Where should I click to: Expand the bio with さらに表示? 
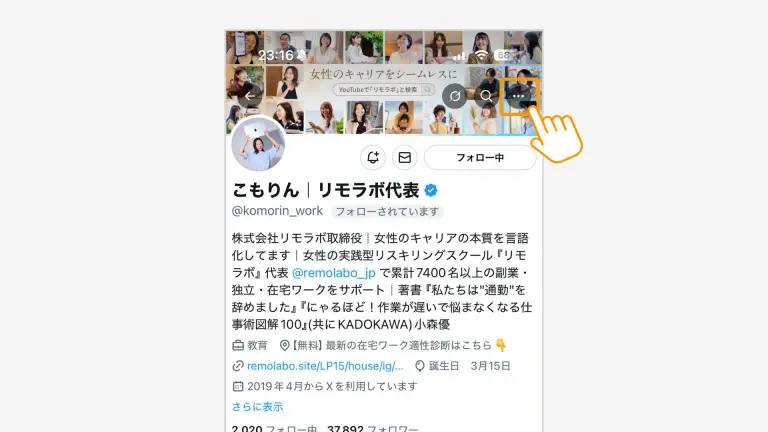pyautogui.click(x=257, y=407)
